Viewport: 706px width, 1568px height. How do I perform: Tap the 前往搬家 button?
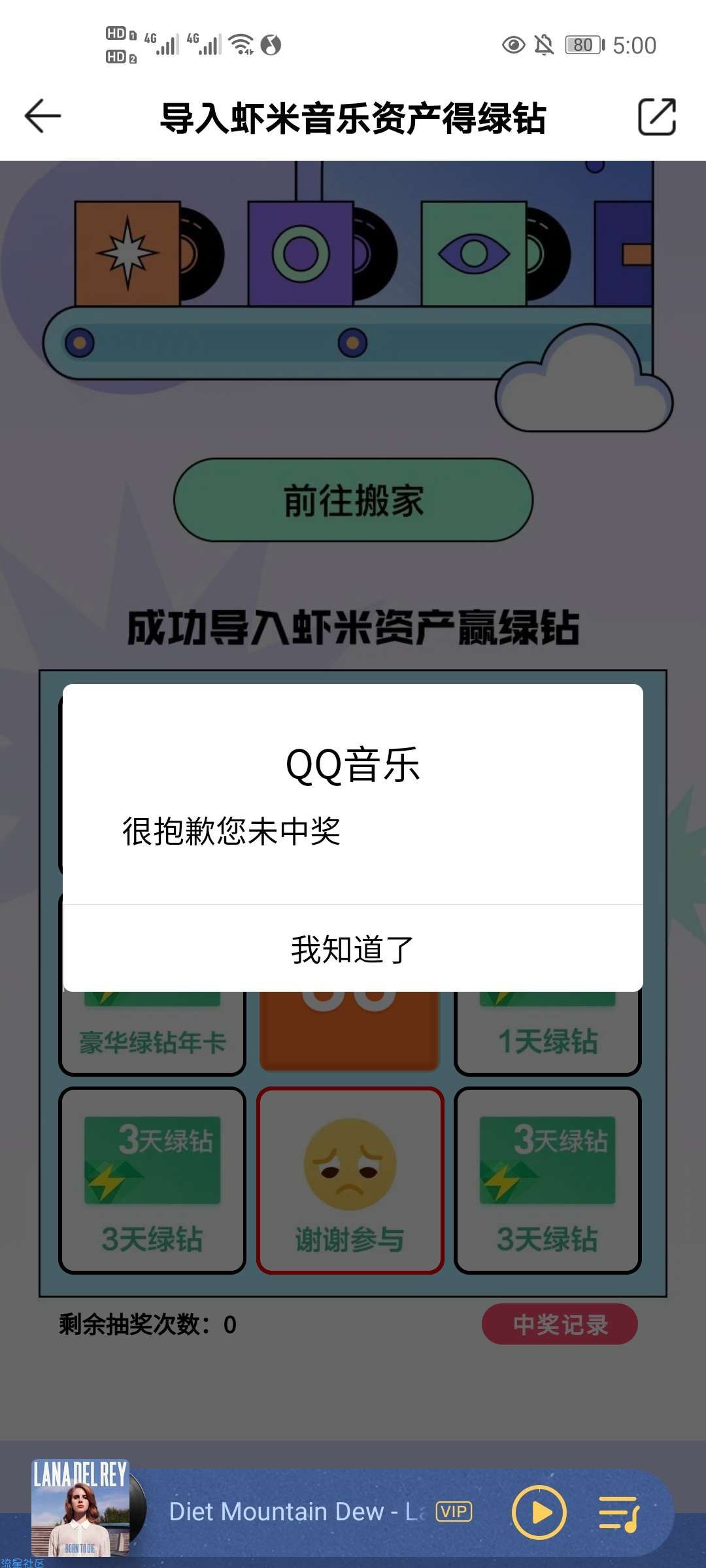click(353, 500)
